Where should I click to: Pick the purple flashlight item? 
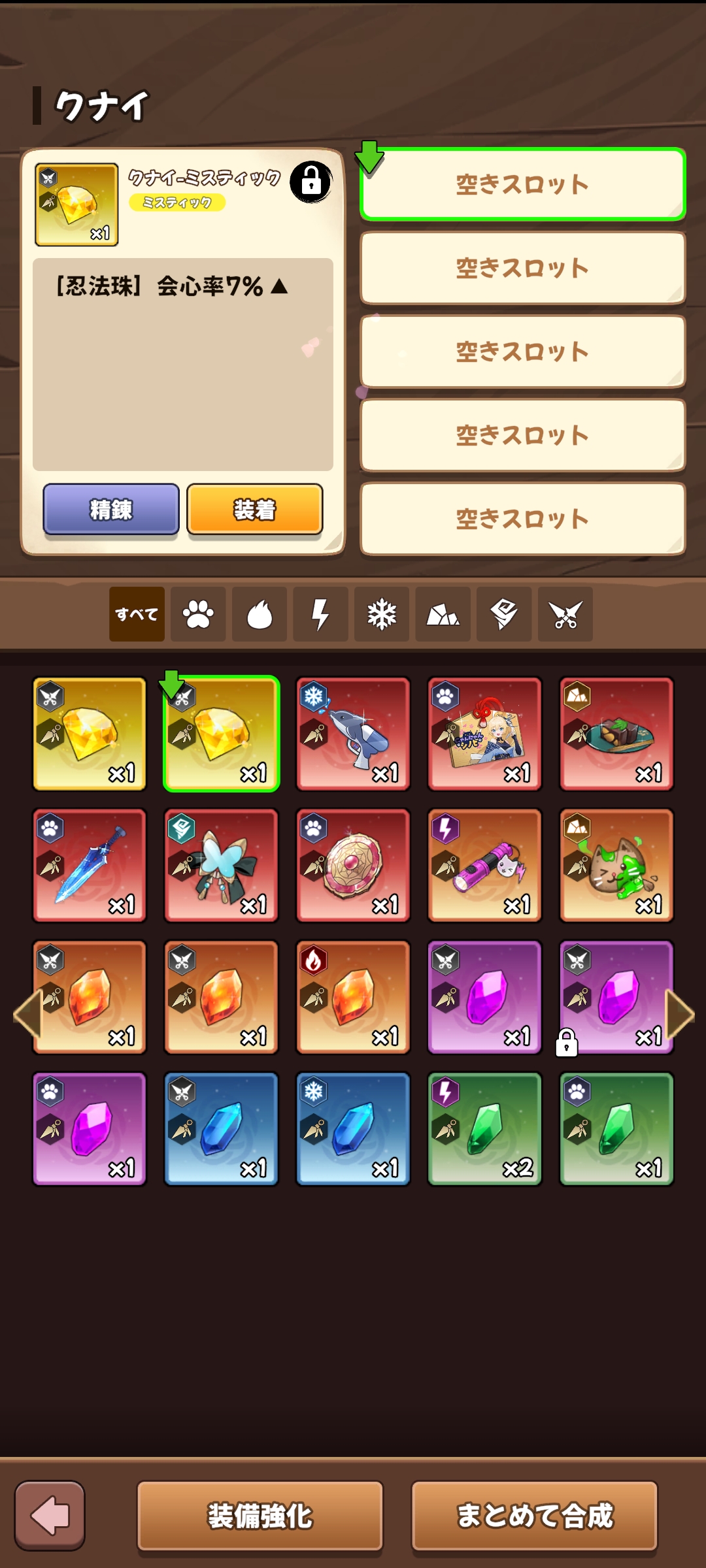coord(484,866)
